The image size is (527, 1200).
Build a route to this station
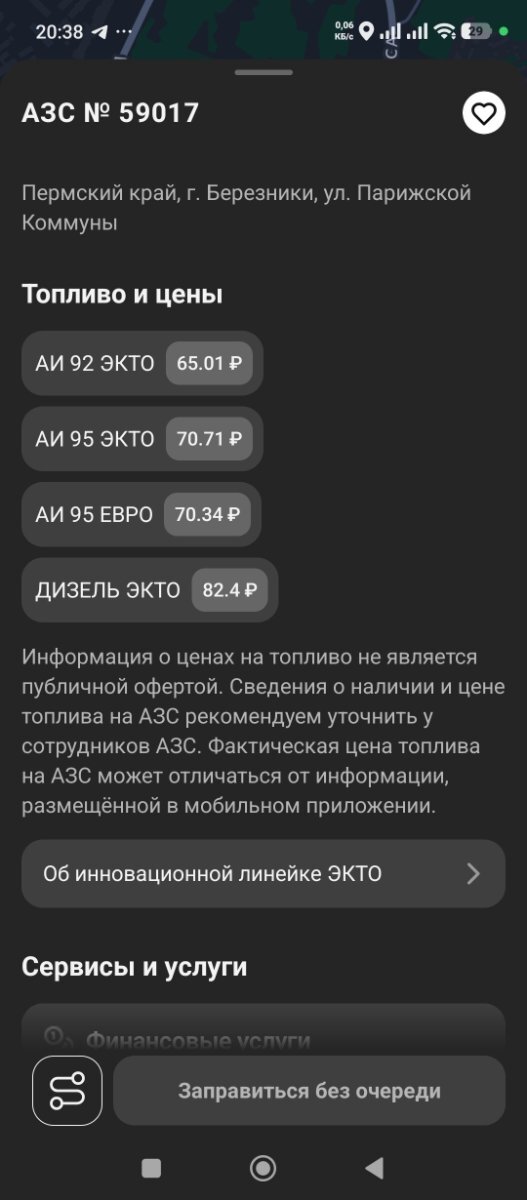[67, 1090]
